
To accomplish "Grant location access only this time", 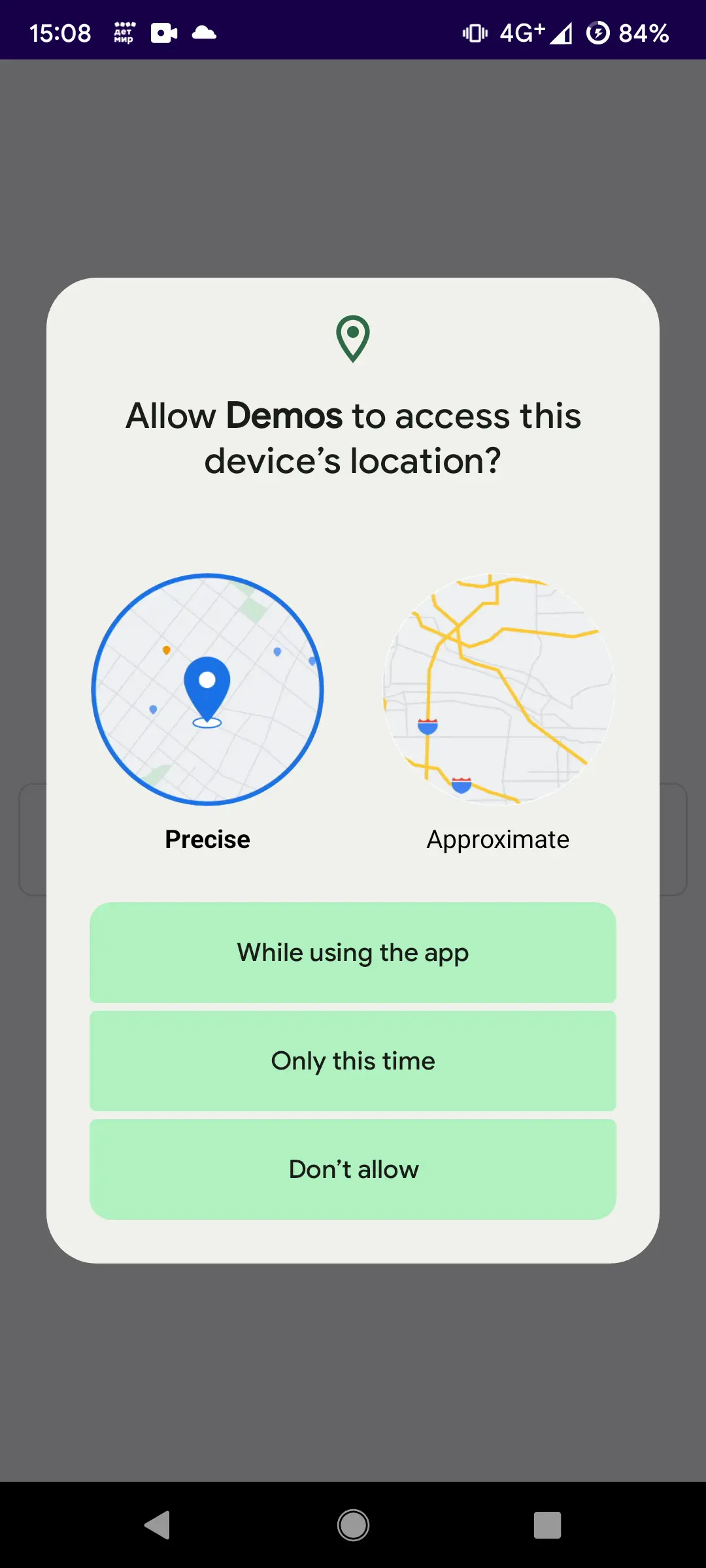I will [x=353, y=1061].
